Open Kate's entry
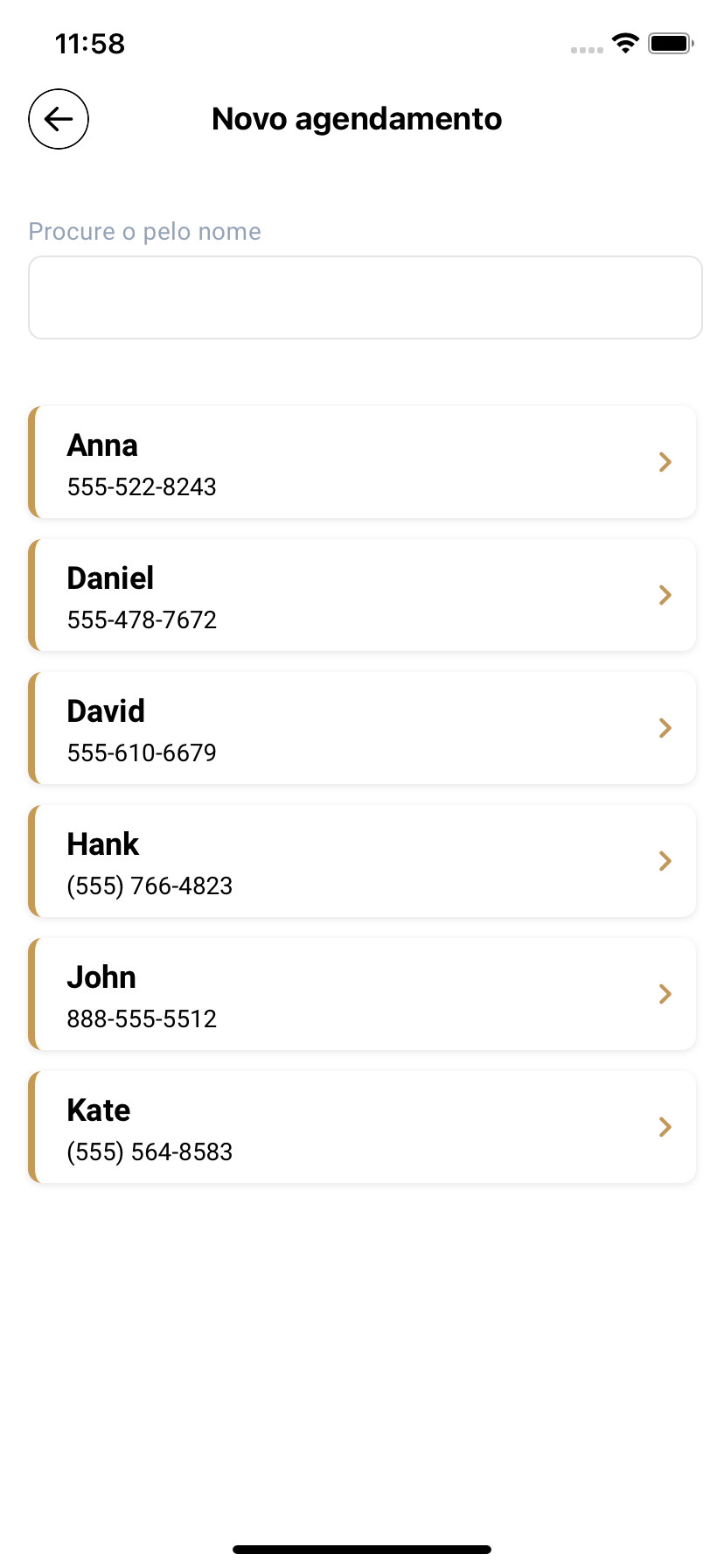The width and height of the screenshot is (724, 1568). [x=362, y=1127]
